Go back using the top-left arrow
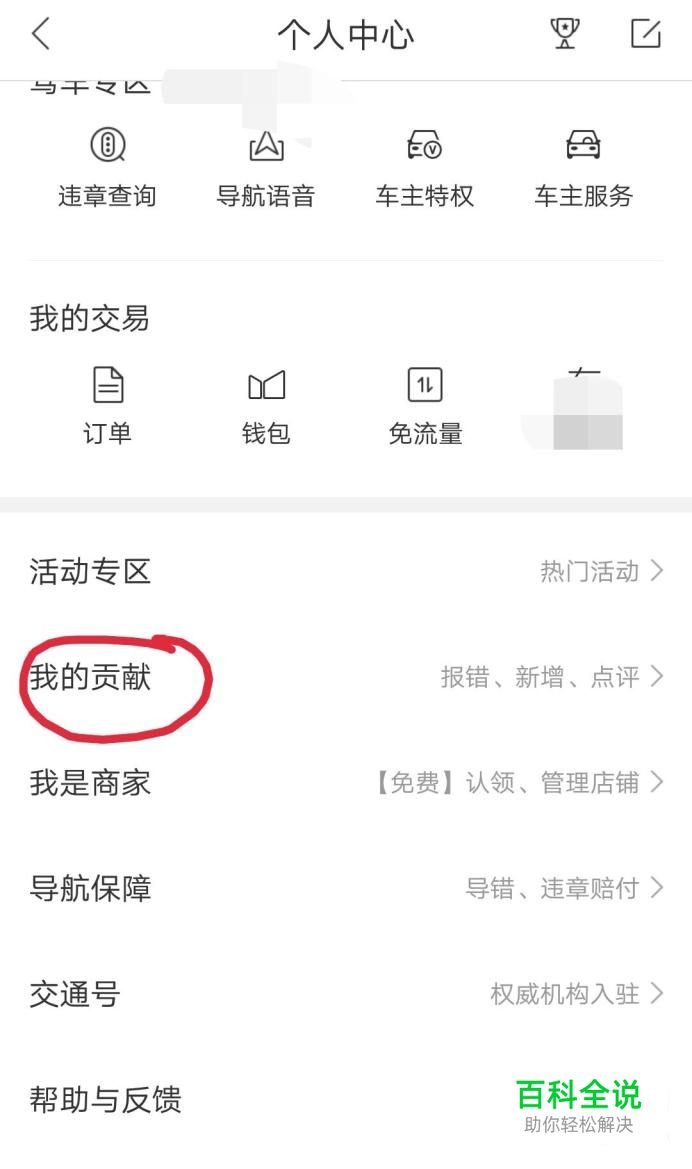692x1169 pixels. pyautogui.click(x=41, y=35)
